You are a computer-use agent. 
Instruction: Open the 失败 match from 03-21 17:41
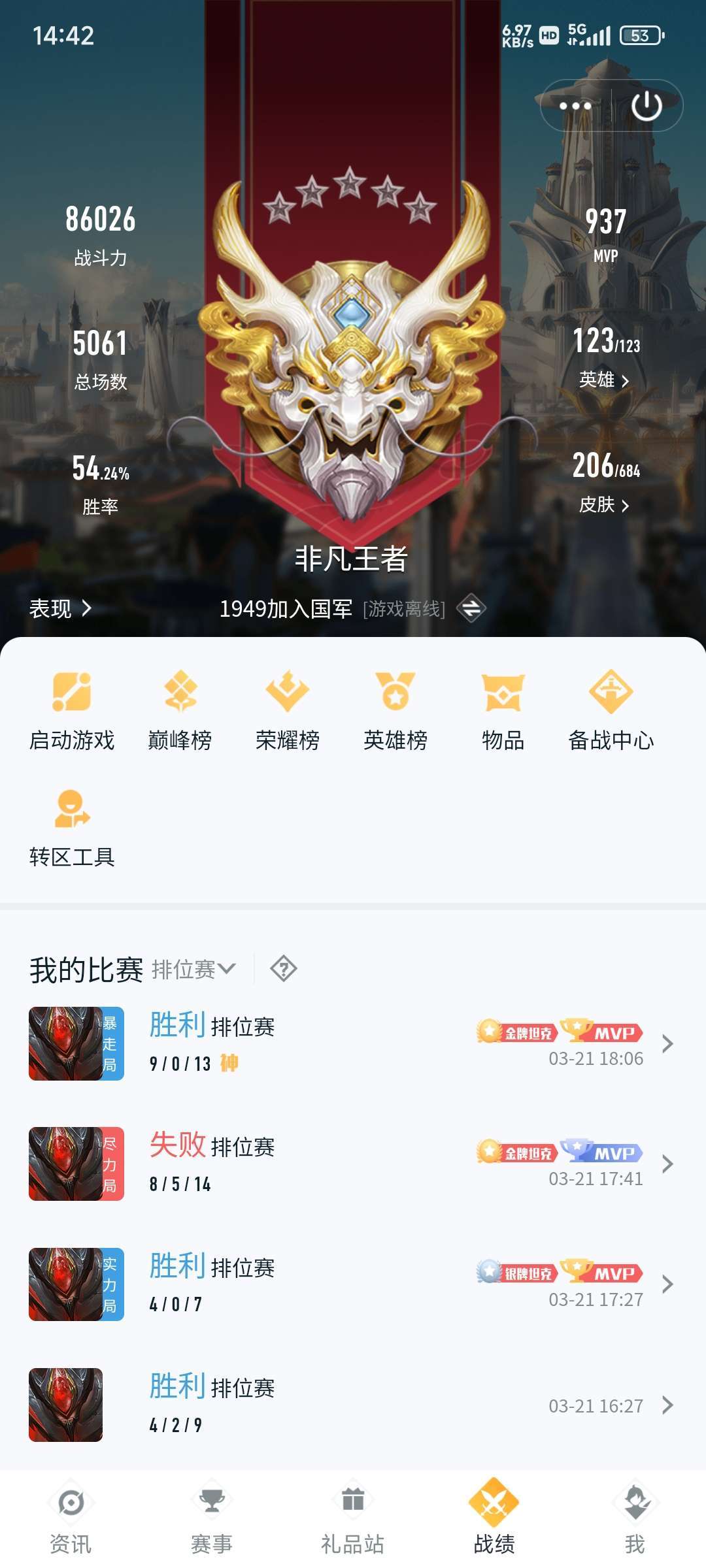353,1164
